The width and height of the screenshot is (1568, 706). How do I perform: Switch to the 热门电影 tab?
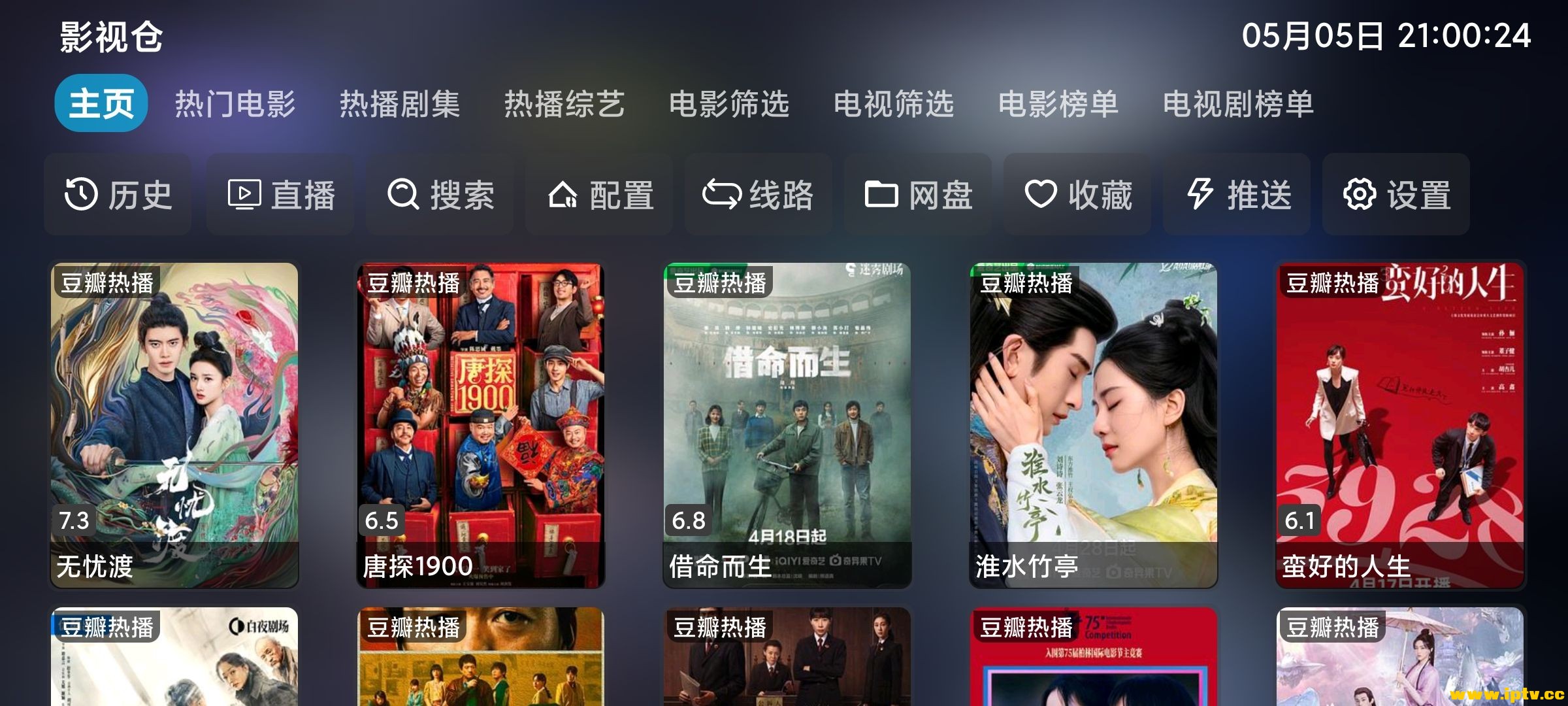[x=235, y=104]
